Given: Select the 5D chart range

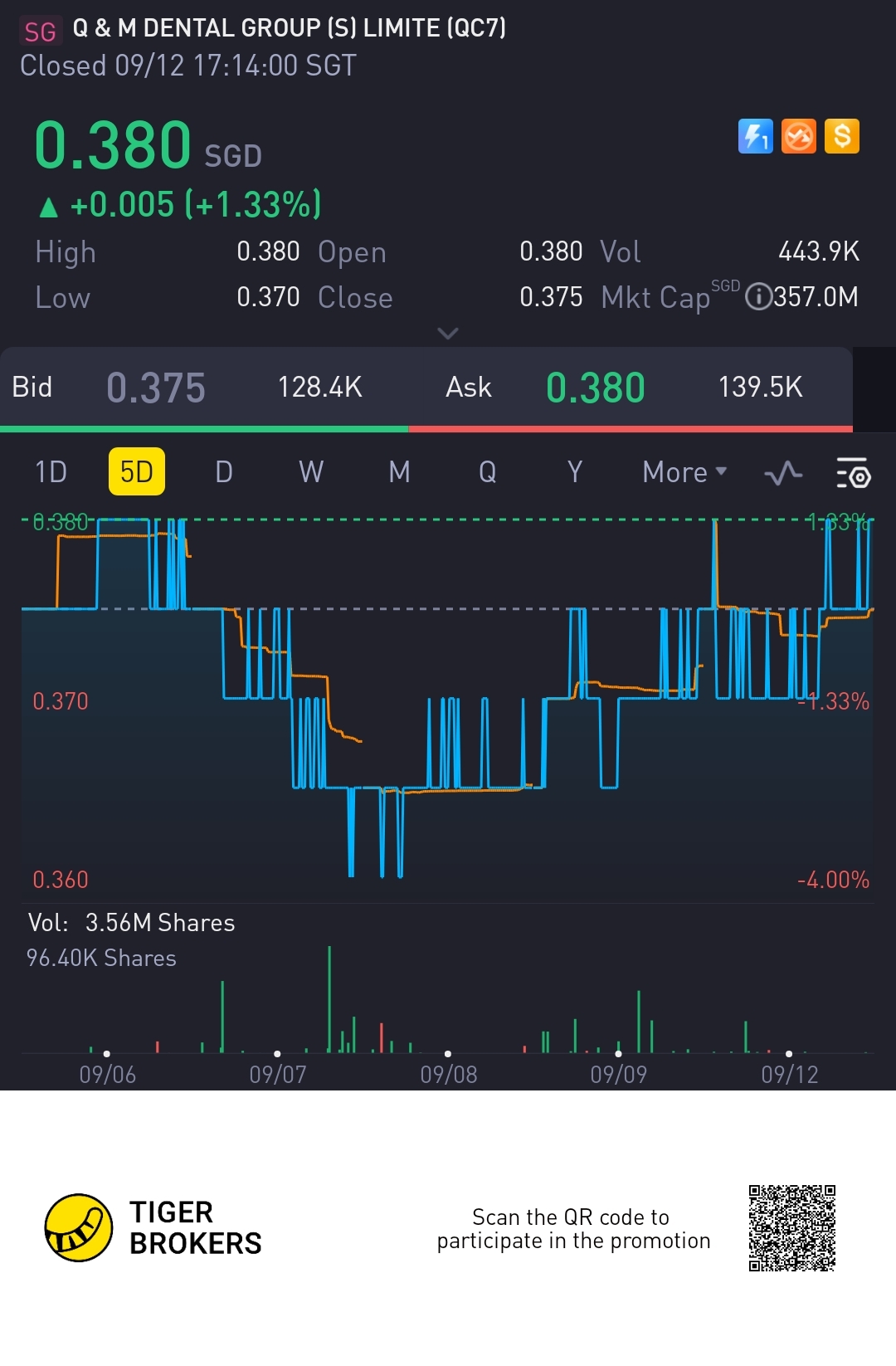Looking at the screenshot, I should 137,472.
